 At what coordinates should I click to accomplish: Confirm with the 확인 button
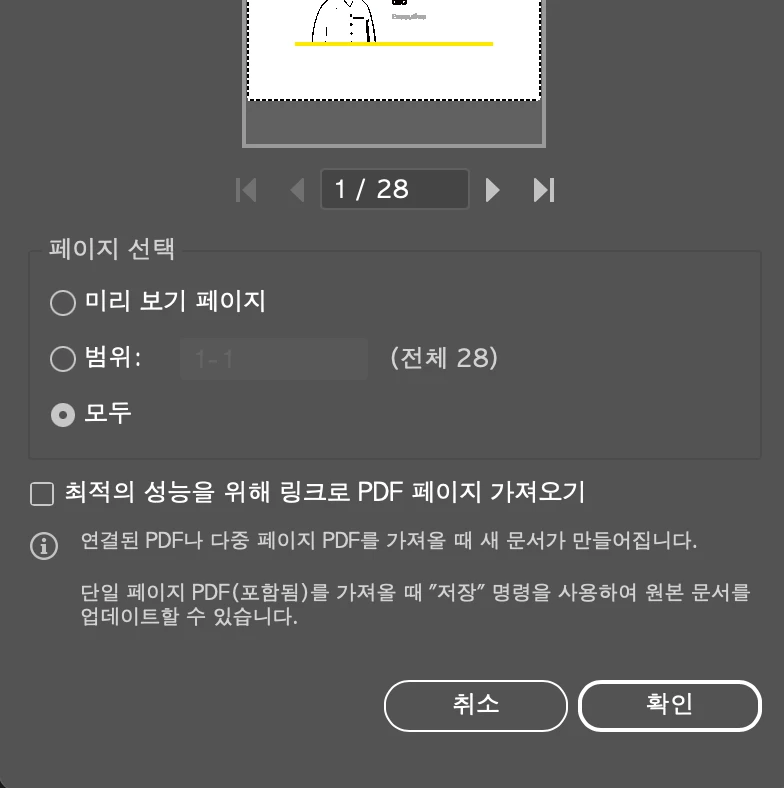point(669,705)
